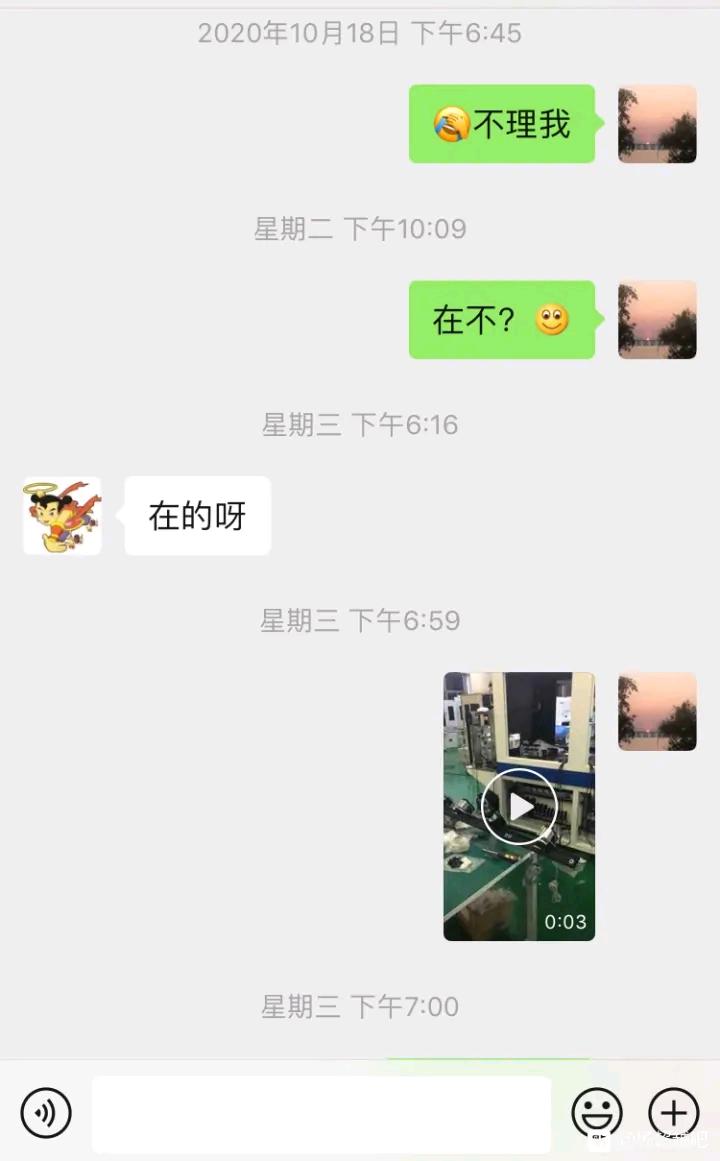Open the avatar beside 在的呀
Image resolution: width=720 pixels, height=1161 pixels.
[62, 516]
